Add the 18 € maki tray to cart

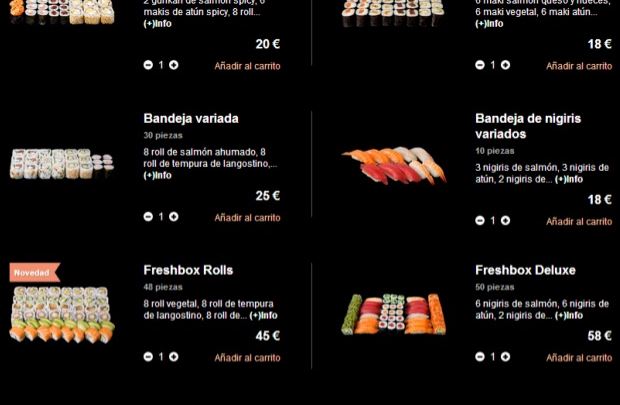578,66
